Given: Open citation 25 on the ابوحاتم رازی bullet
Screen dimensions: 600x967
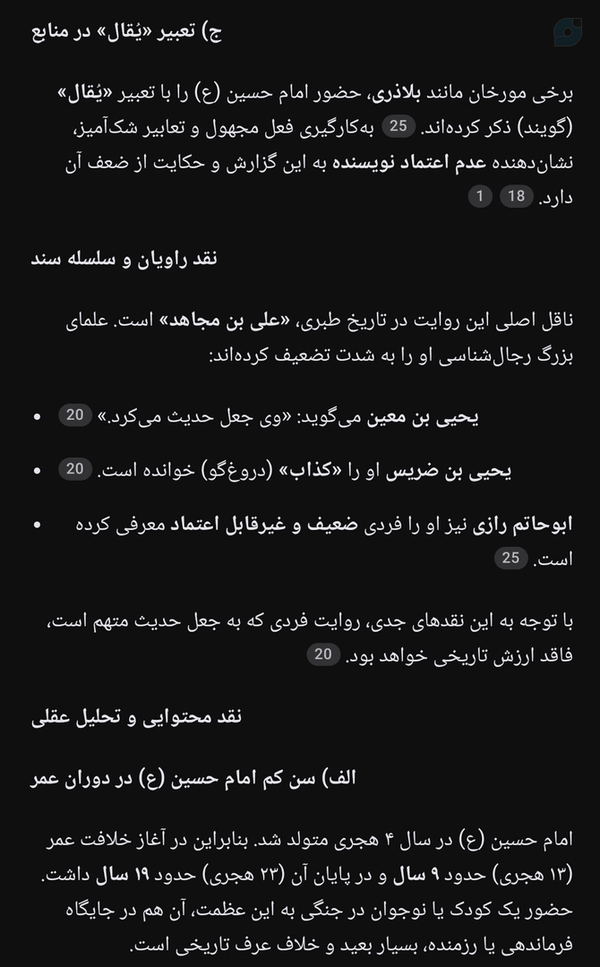Looking at the screenshot, I should click(x=511, y=558).
